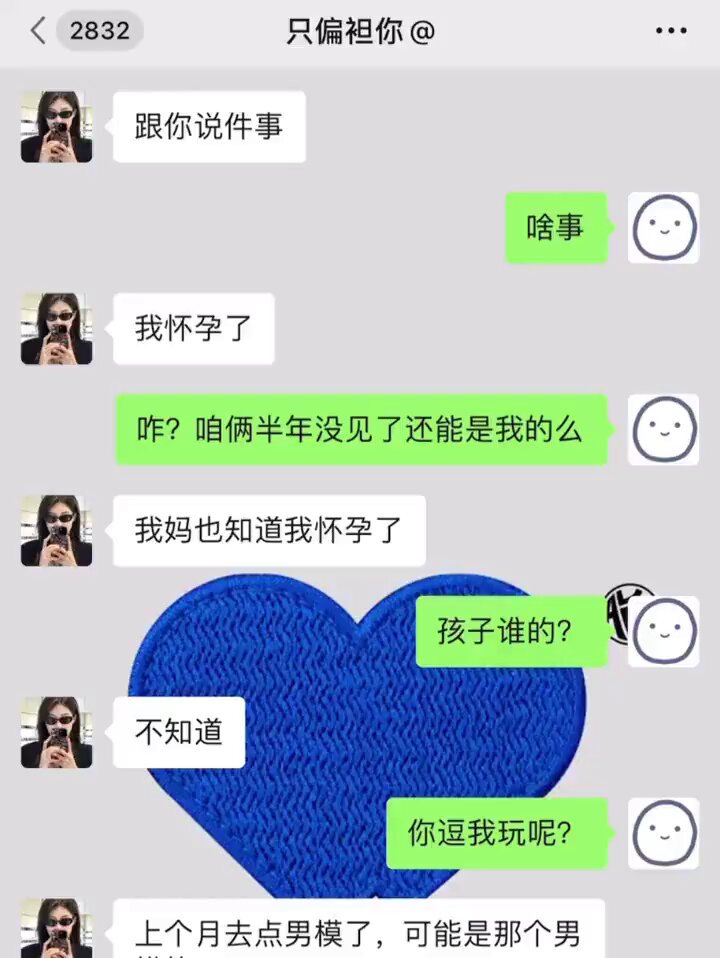Click the smiley sticker next to the long green message
Screen dimensions: 720x958
(x=662, y=430)
